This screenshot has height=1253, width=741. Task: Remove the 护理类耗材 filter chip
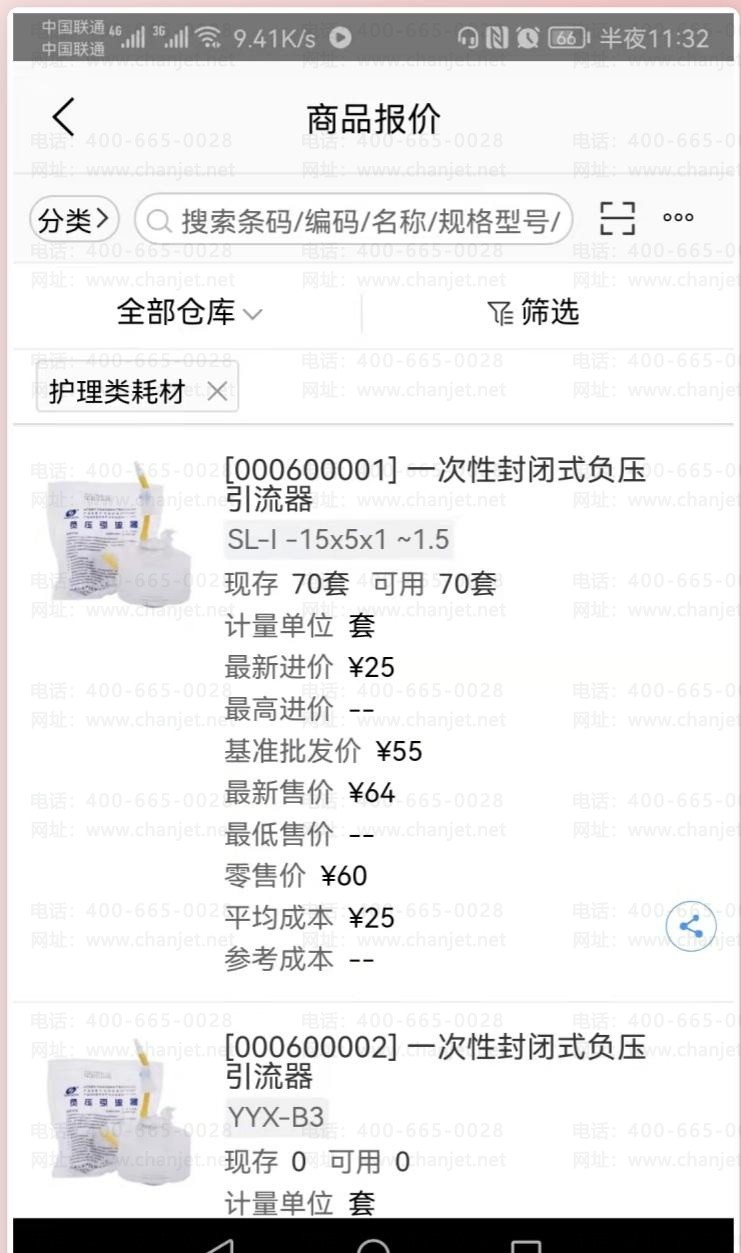pos(217,392)
